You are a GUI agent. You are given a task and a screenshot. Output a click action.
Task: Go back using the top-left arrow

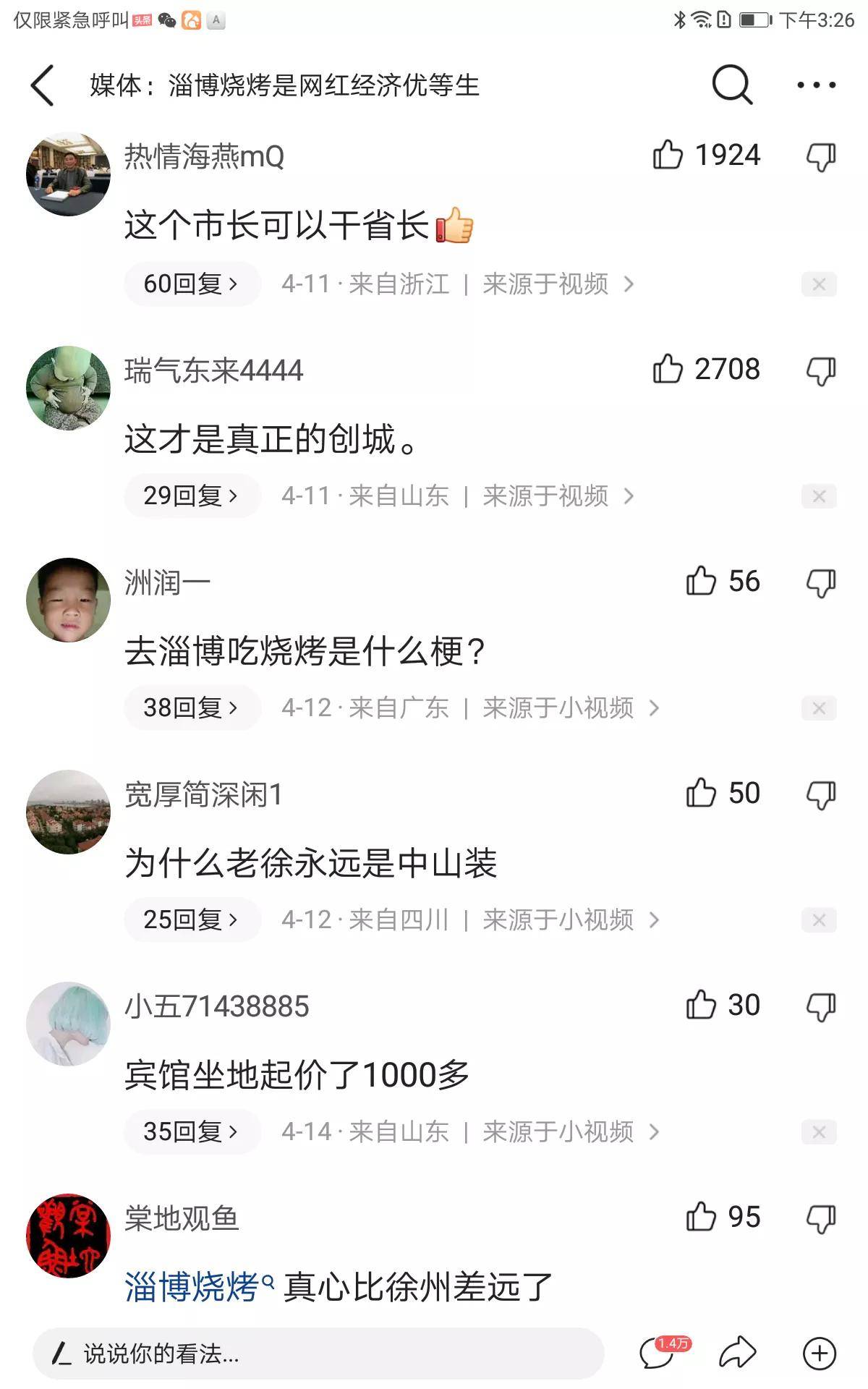point(43,85)
